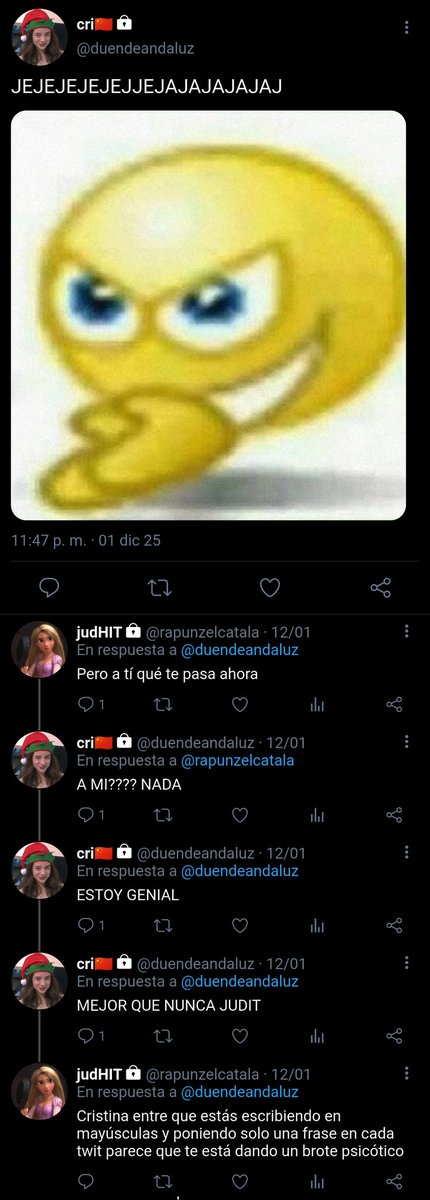The width and height of the screenshot is (430, 1200).
Task: Share the JEJEJEJE main tweet
Action: [x=380, y=587]
